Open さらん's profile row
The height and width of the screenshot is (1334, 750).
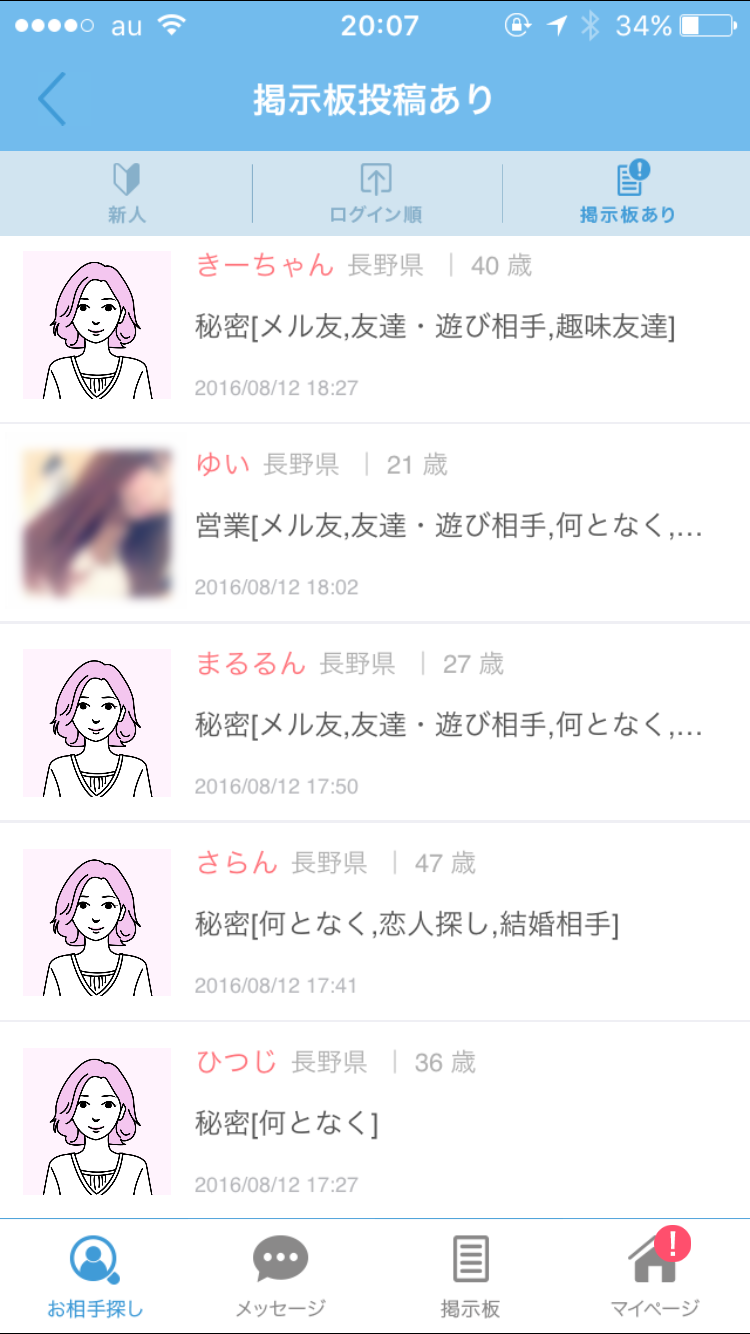point(375,921)
